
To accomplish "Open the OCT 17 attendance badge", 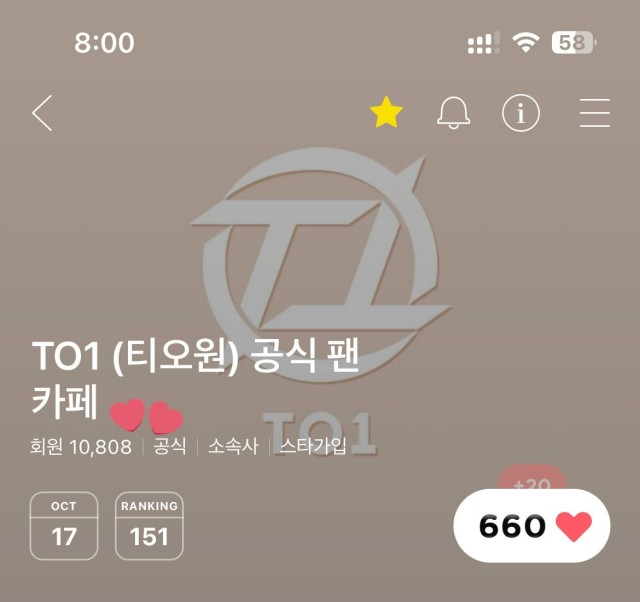I will coord(64,525).
